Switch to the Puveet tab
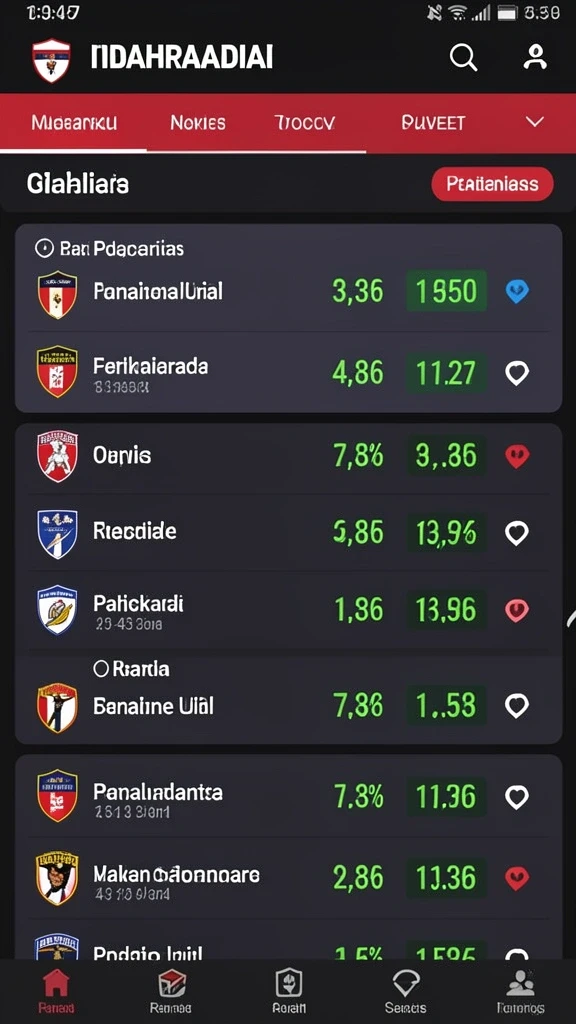This screenshot has width=576, height=1024. coord(433,122)
